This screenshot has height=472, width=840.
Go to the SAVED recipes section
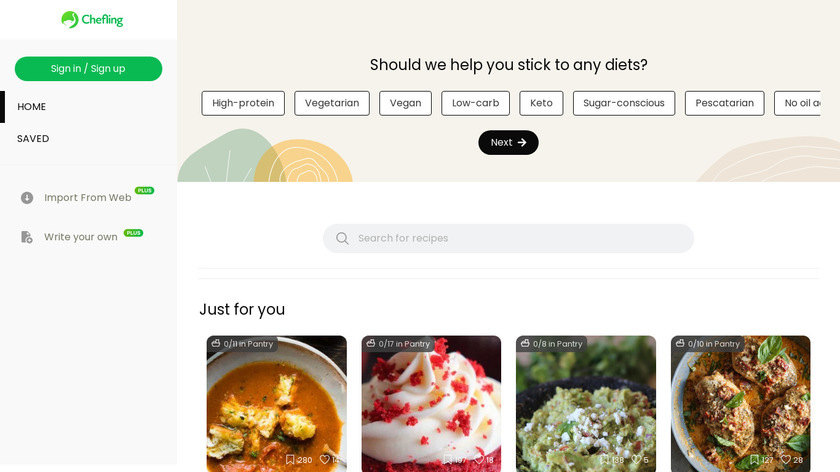(33, 139)
